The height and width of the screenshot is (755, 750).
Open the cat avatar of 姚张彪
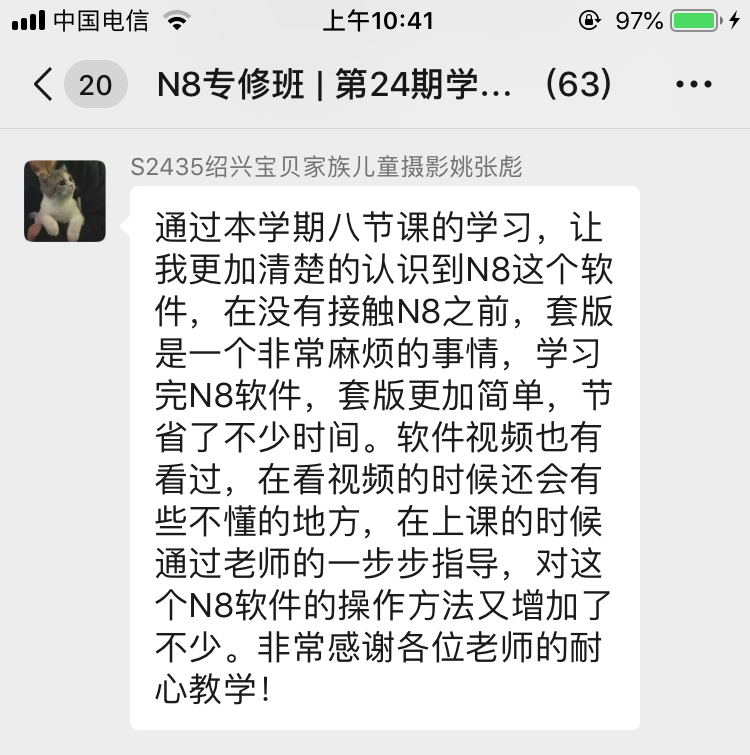pyautogui.click(x=65, y=201)
